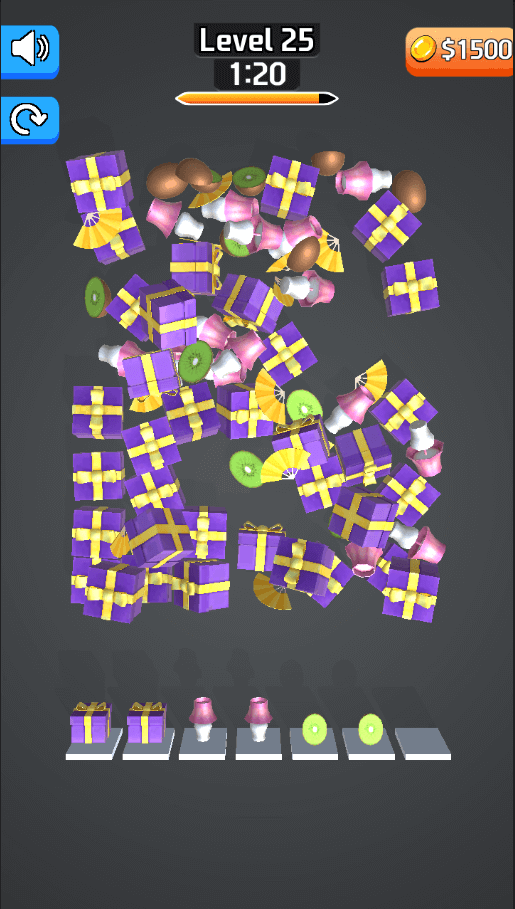Viewport: 515px width, 909px height.
Task: Tap the restart level arrow button
Action: tap(30, 120)
